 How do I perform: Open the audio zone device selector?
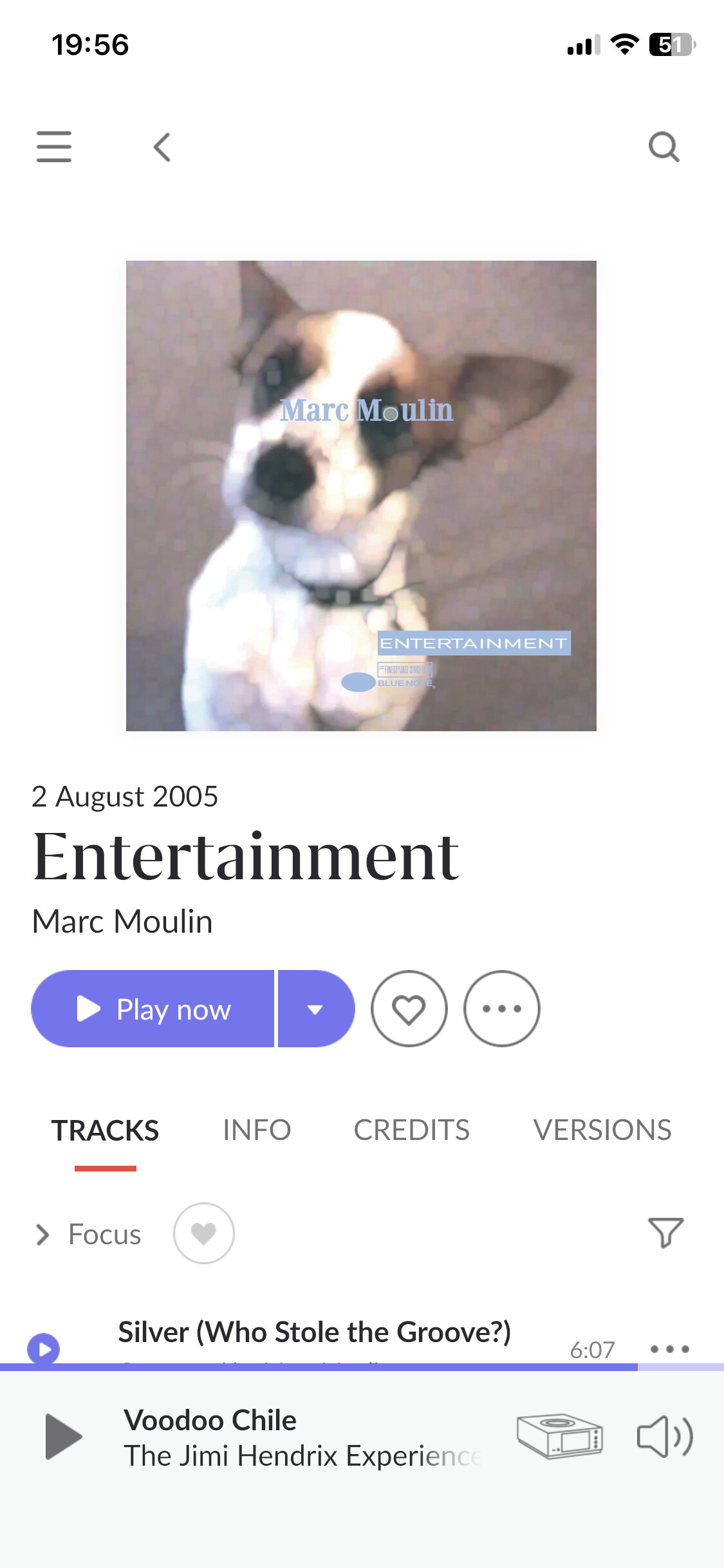click(x=560, y=1437)
